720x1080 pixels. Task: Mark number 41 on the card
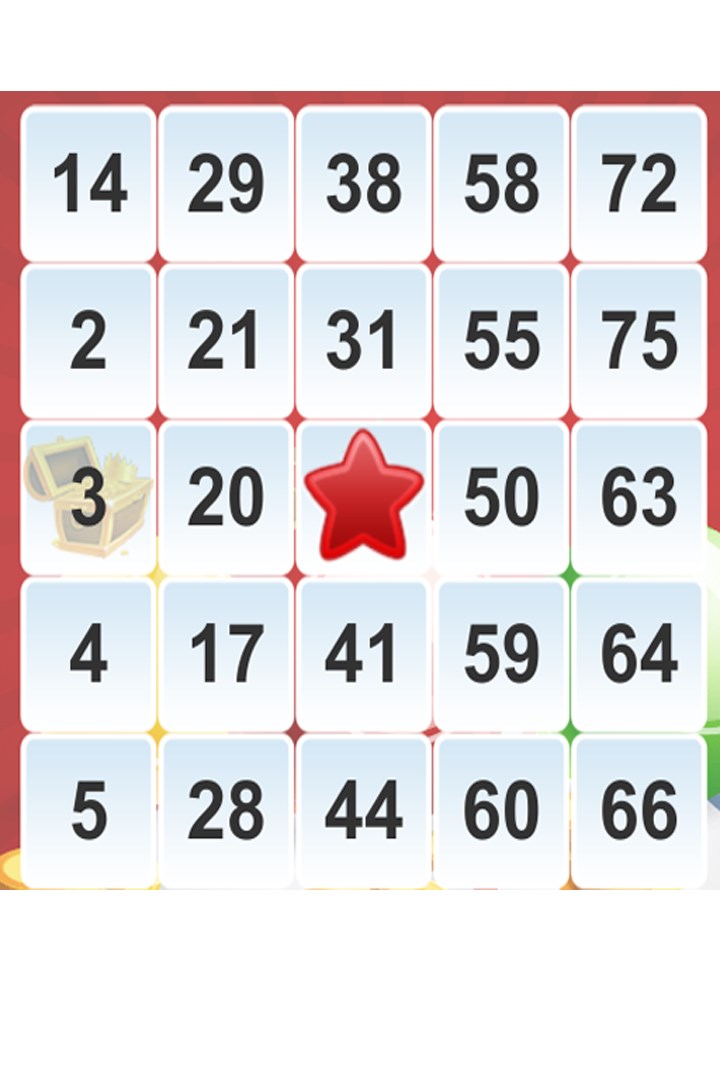pos(364,655)
